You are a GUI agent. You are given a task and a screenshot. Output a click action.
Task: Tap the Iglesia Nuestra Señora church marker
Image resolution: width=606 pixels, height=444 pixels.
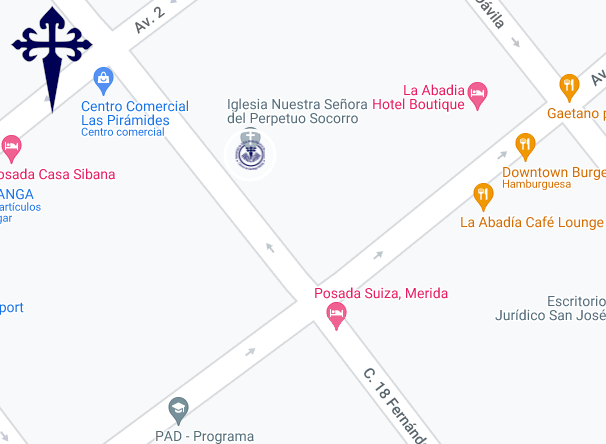(249, 155)
